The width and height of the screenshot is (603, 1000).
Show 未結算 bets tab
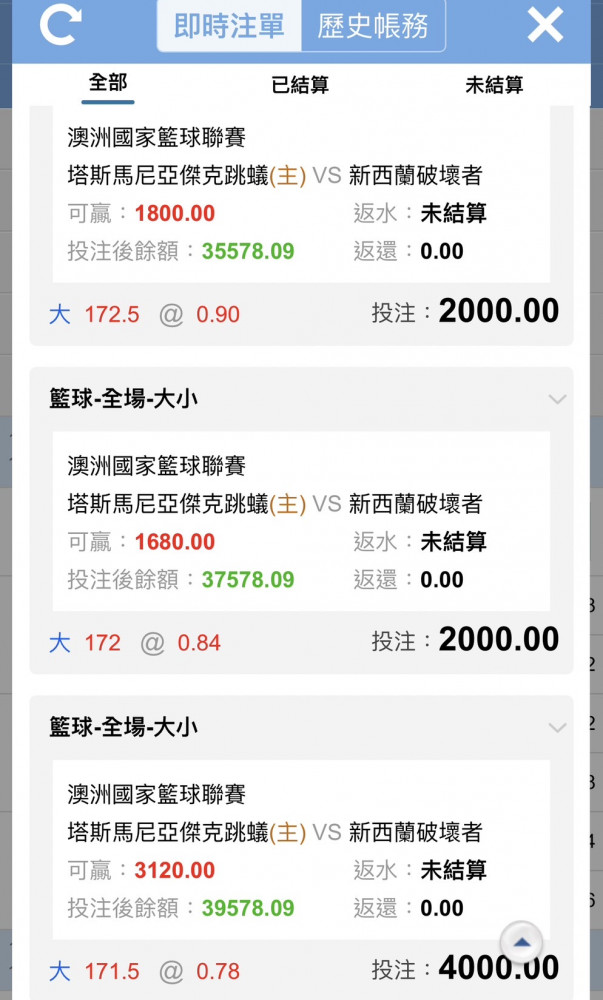coord(494,85)
